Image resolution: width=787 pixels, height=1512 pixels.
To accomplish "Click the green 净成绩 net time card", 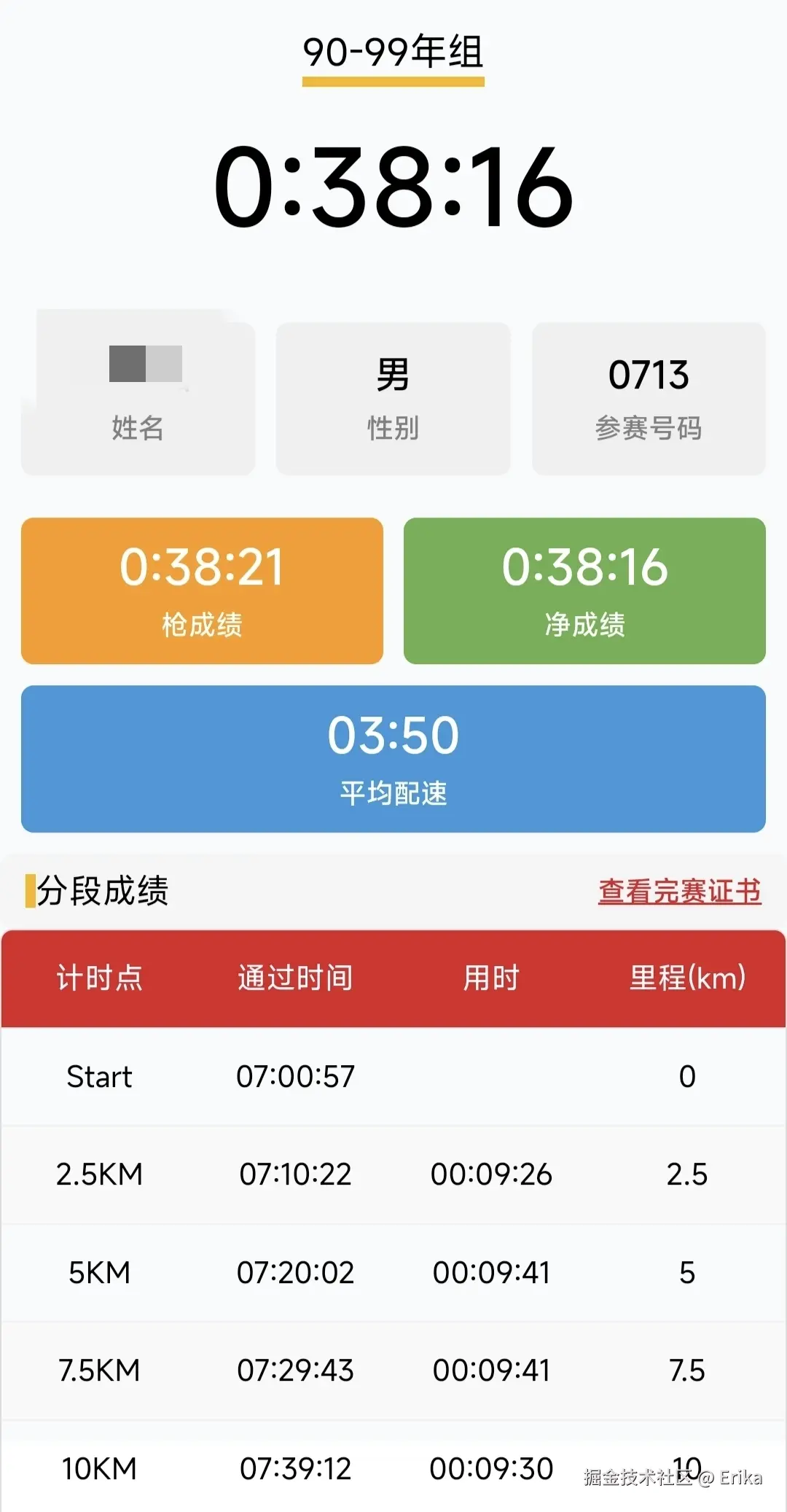I will (584, 591).
